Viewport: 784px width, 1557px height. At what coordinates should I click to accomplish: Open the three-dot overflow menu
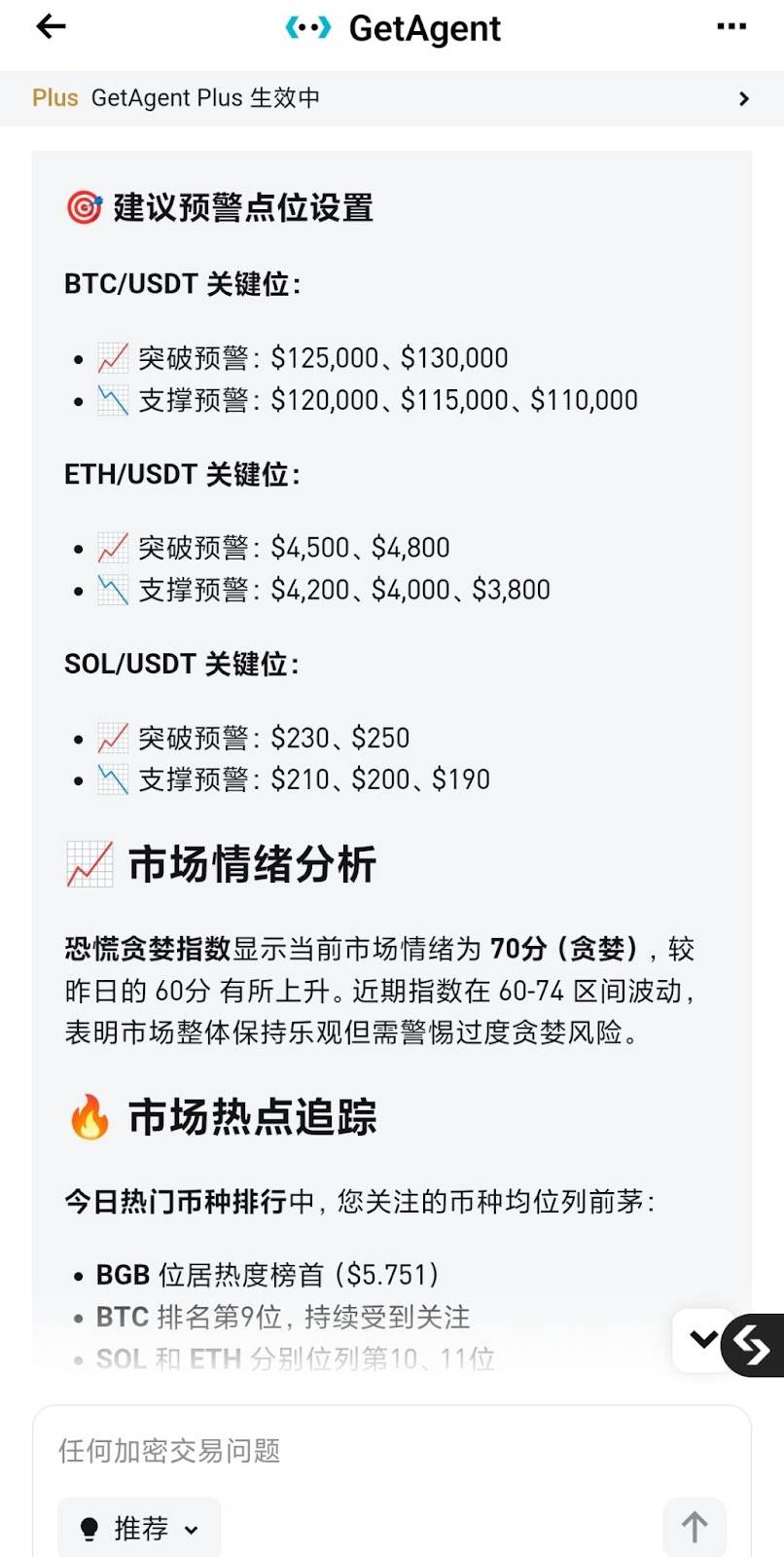(x=731, y=27)
